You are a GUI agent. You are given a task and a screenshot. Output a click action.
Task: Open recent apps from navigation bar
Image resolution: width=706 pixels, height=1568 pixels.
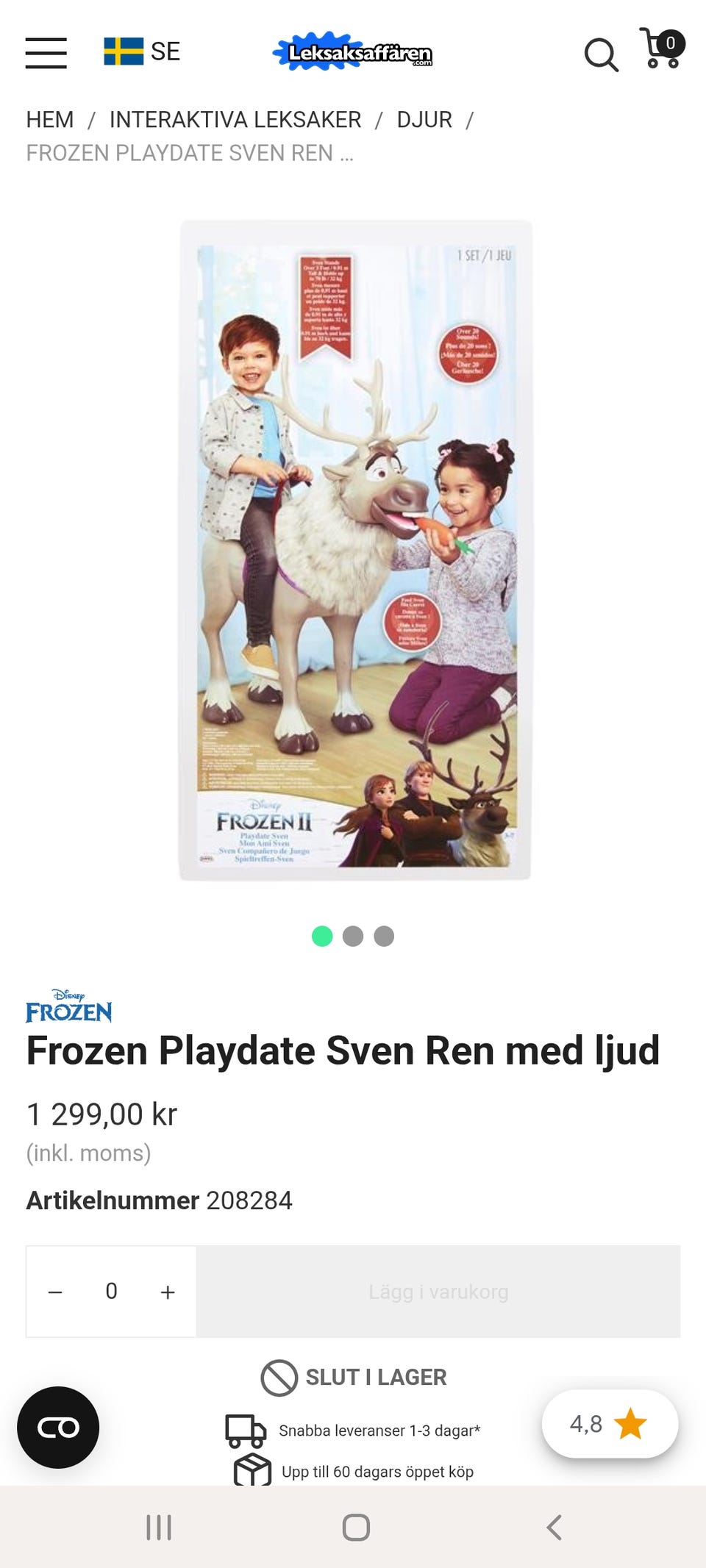pyautogui.click(x=159, y=1528)
